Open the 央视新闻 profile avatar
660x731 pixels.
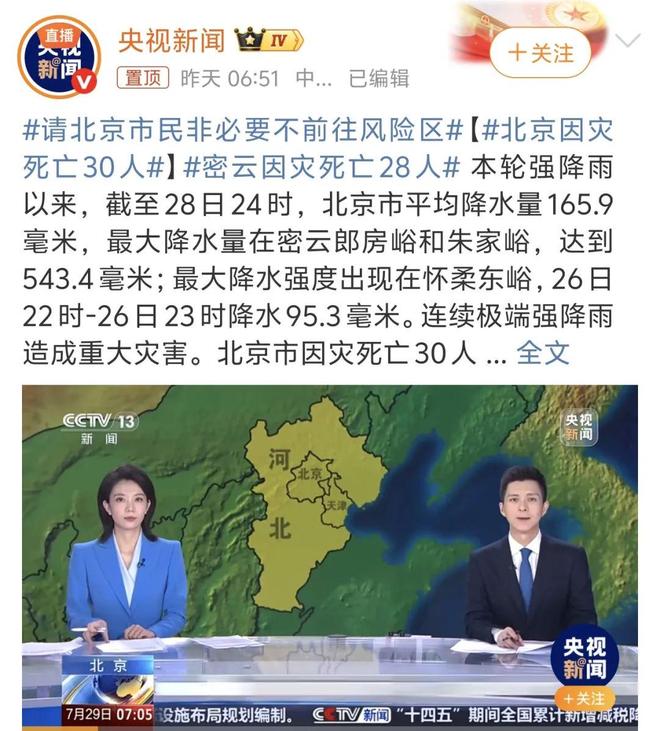[x=62, y=53]
